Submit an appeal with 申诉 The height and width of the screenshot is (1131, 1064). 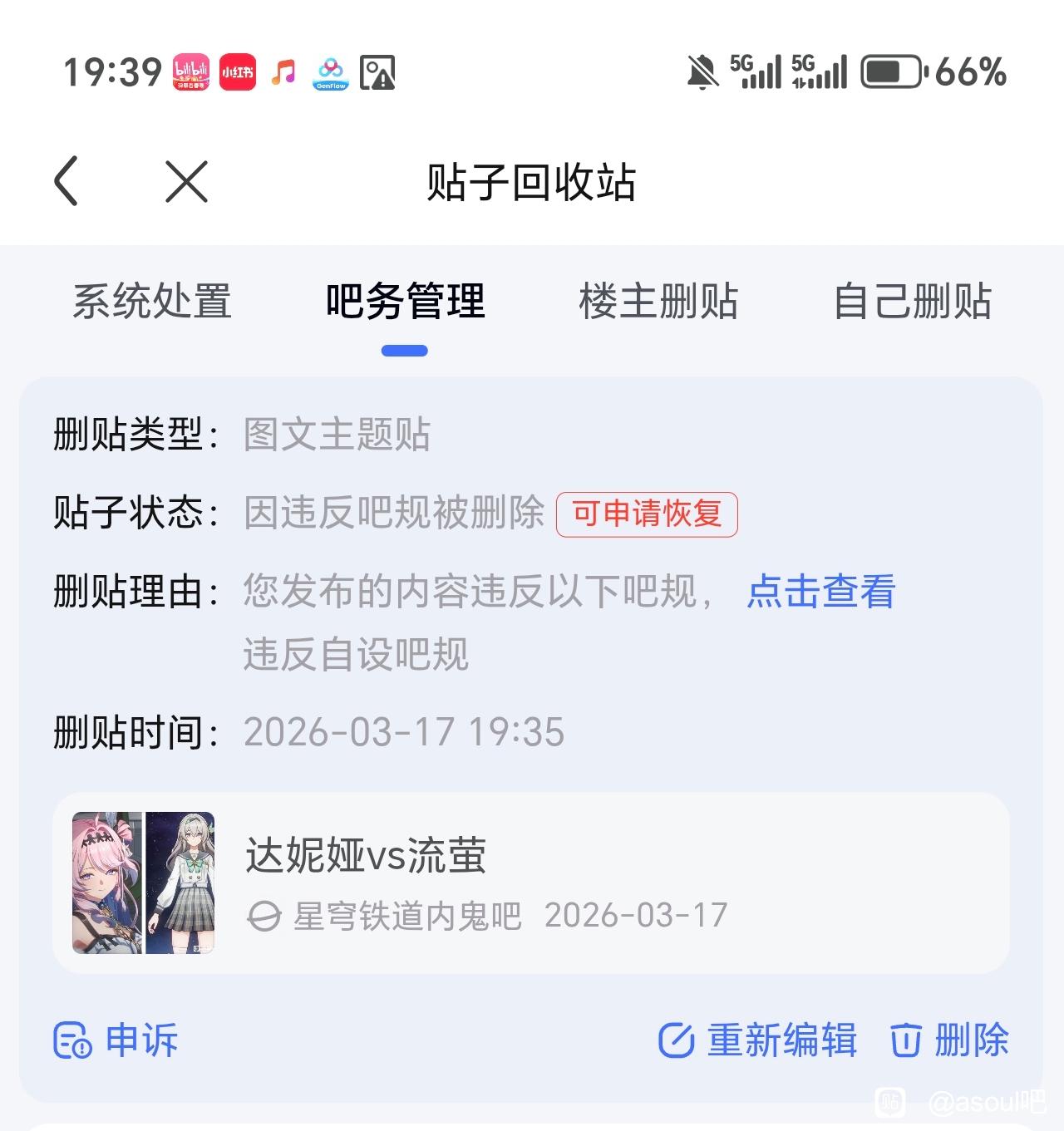(116, 1040)
